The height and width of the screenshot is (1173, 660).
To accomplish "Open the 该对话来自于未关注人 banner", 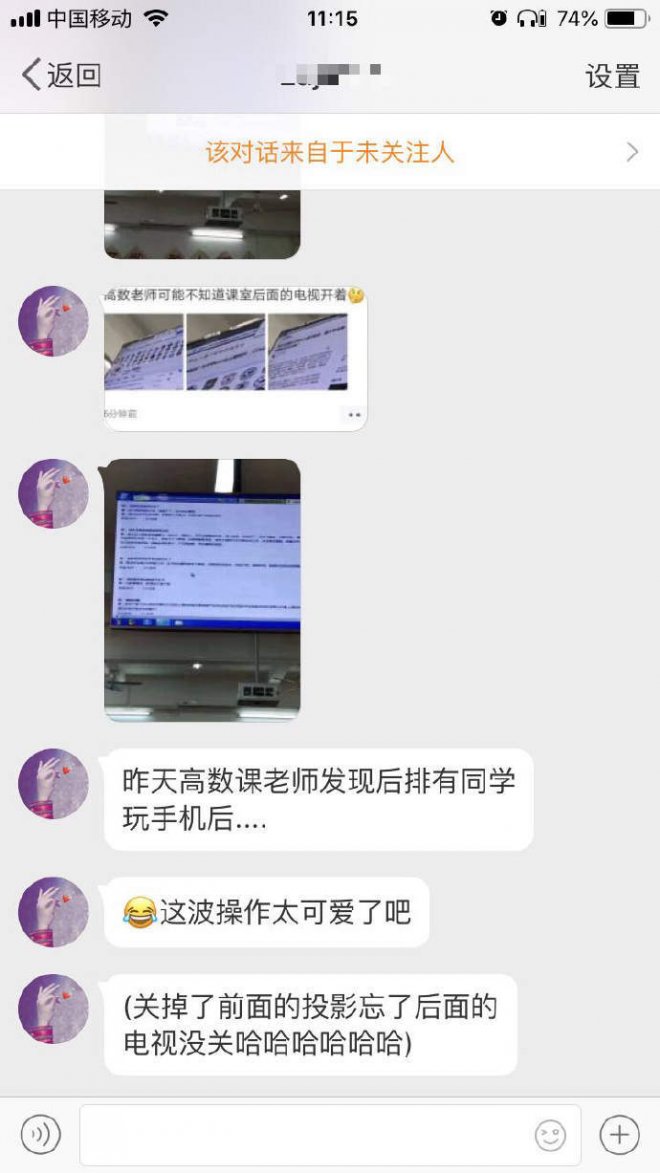I will click(x=330, y=152).
